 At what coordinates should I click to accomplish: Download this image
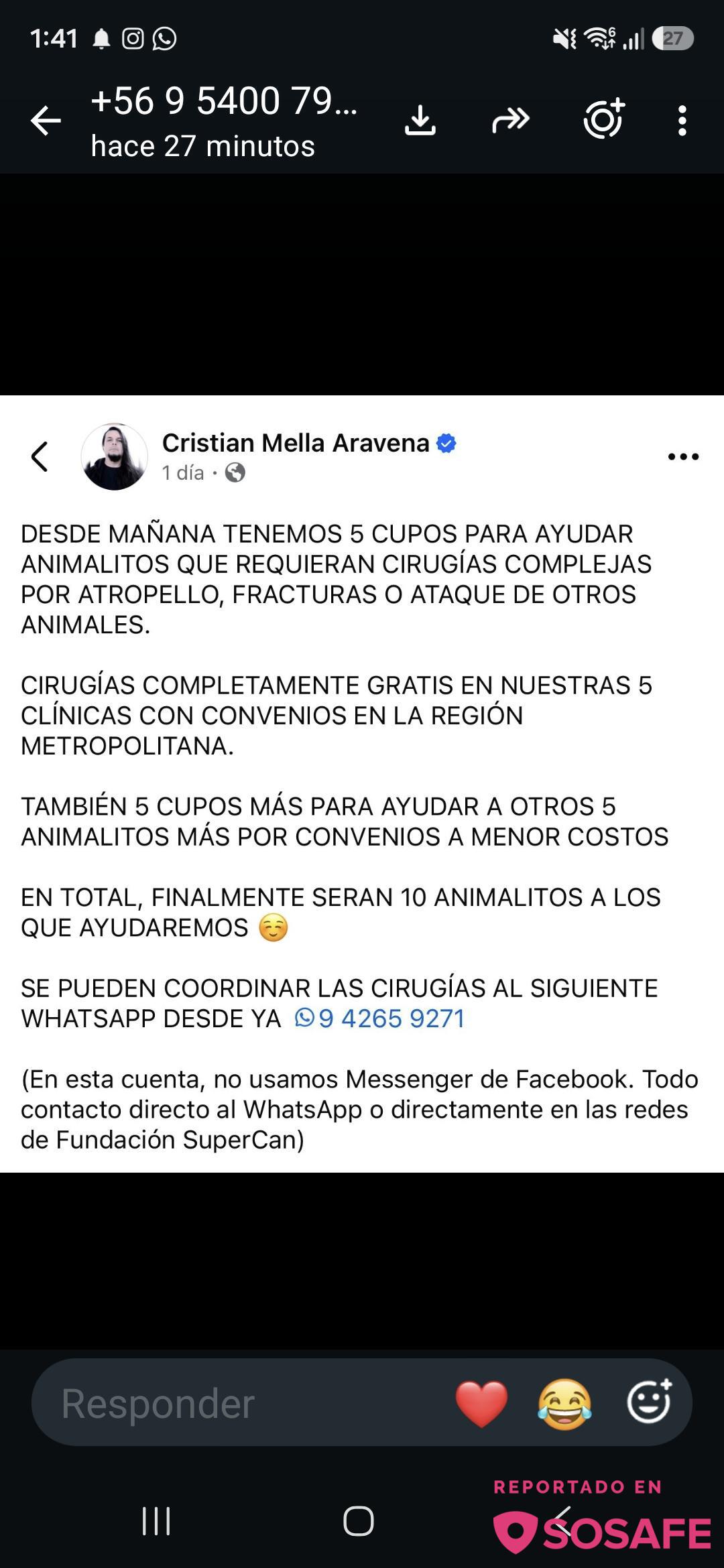420,121
